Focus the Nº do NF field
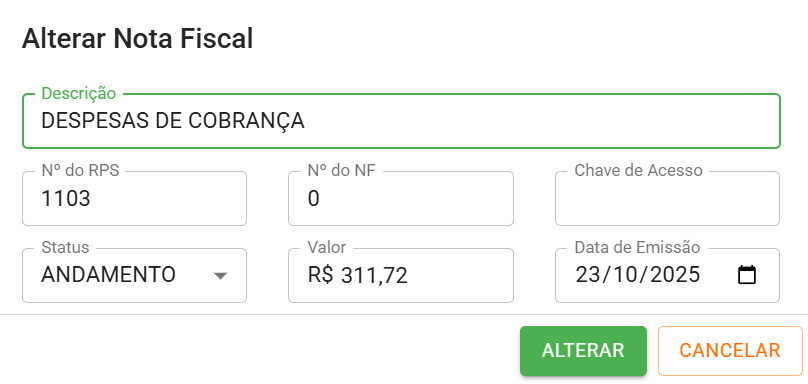The height and width of the screenshot is (384, 808). 400,198
